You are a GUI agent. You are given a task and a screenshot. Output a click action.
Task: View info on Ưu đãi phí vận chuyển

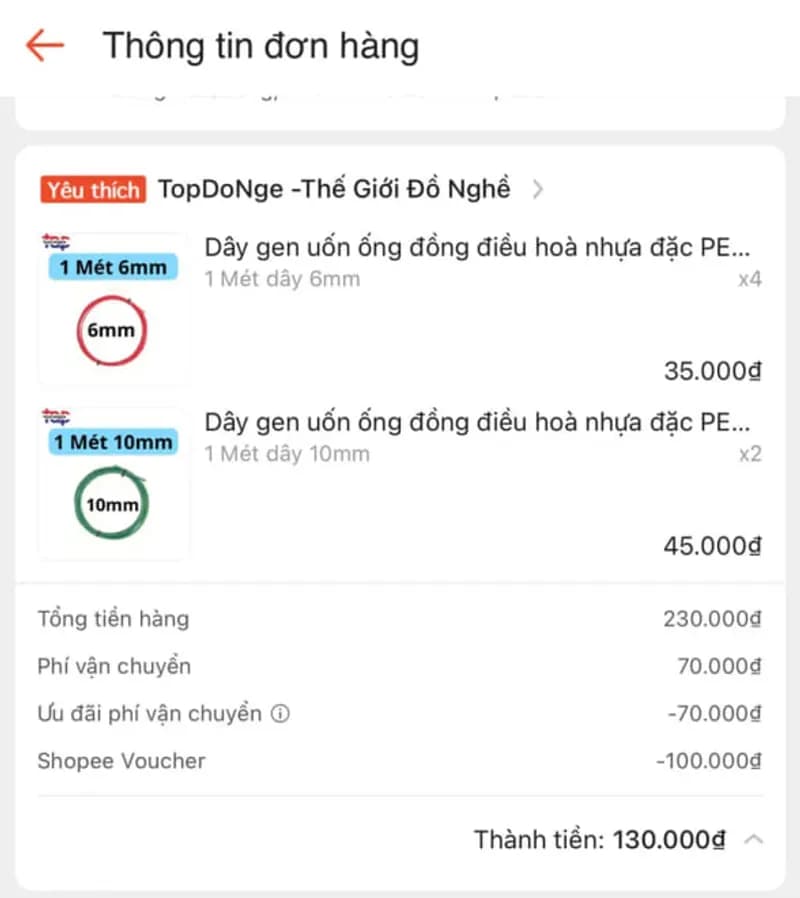(280, 714)
